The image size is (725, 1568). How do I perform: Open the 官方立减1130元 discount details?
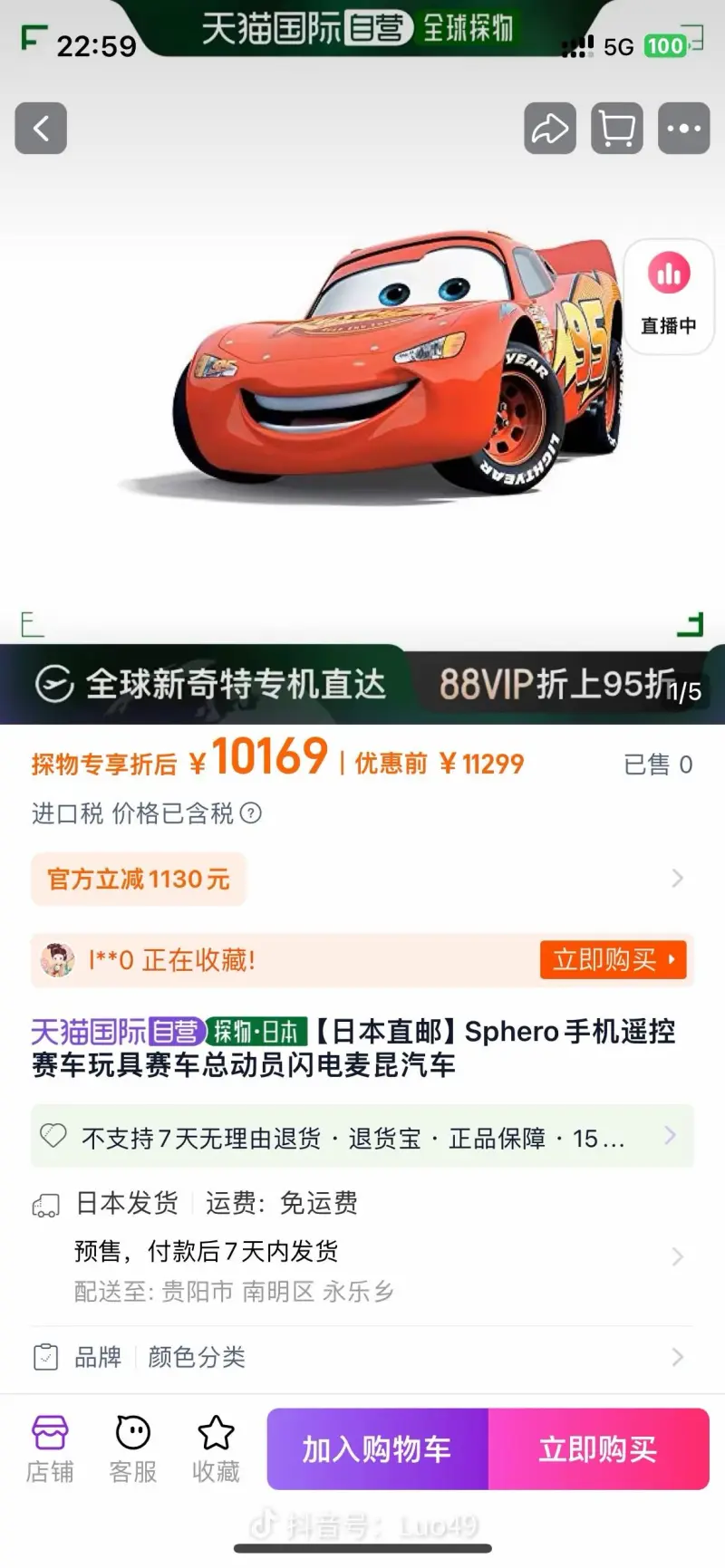coord(139,879)
